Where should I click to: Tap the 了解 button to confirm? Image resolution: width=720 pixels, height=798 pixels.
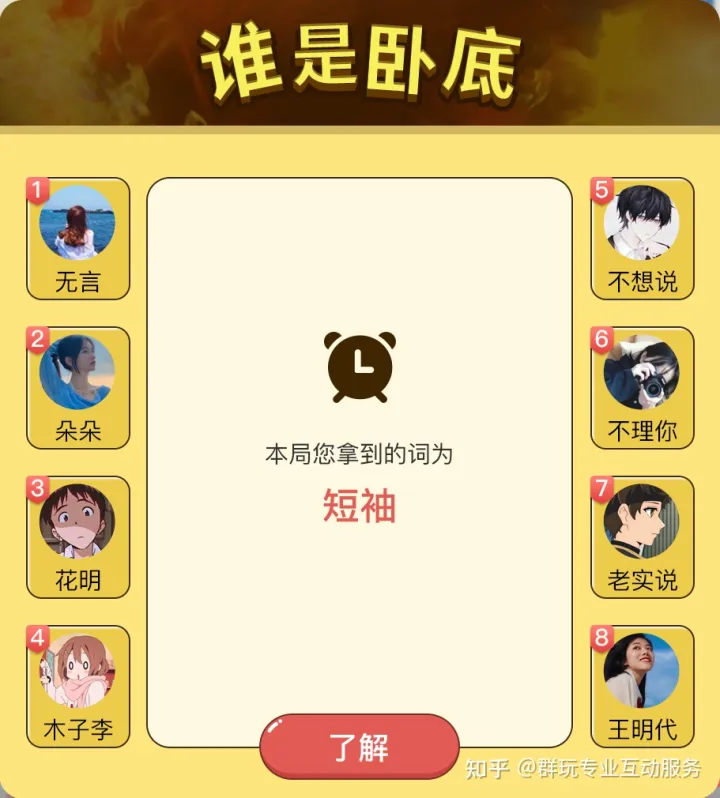[x=359, y=747]
